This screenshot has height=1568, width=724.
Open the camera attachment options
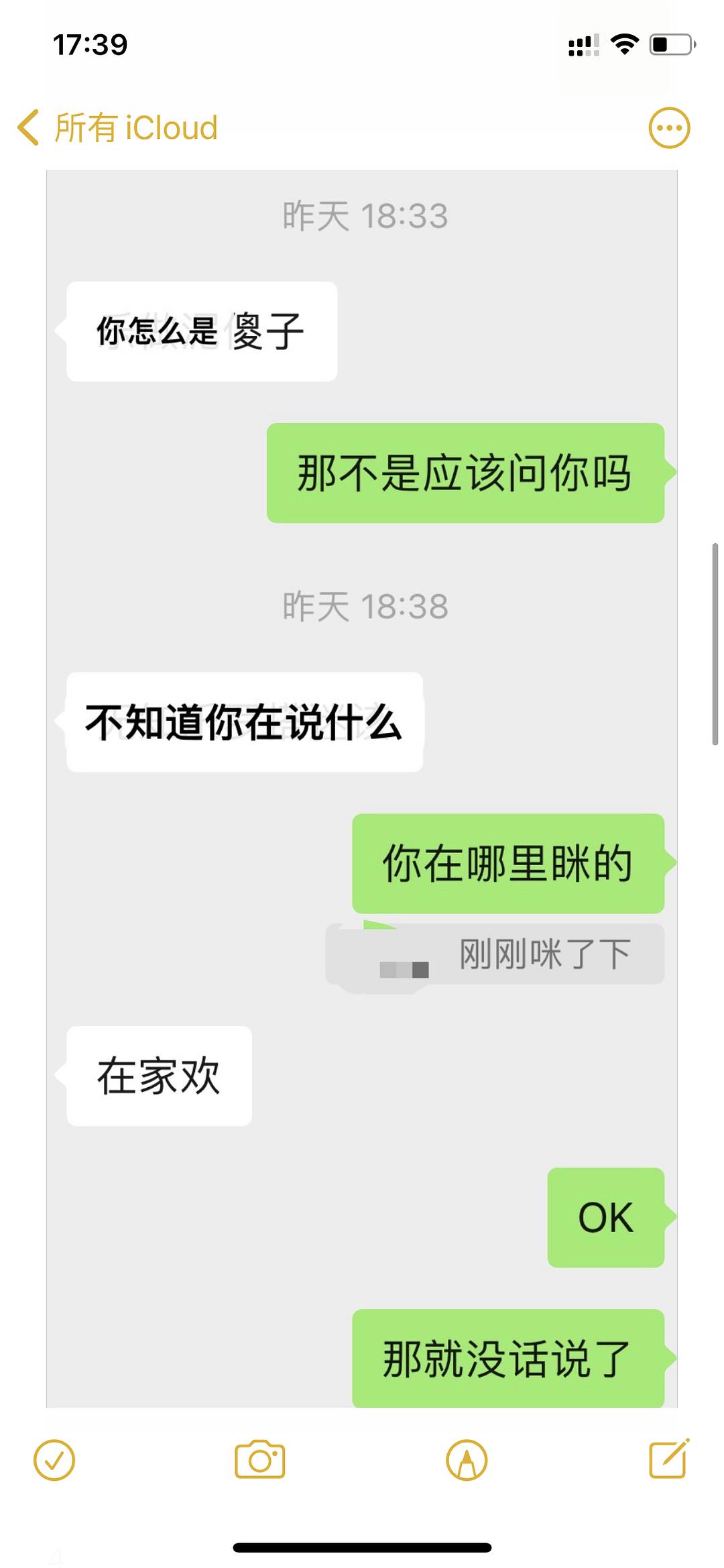point(260,1459)
